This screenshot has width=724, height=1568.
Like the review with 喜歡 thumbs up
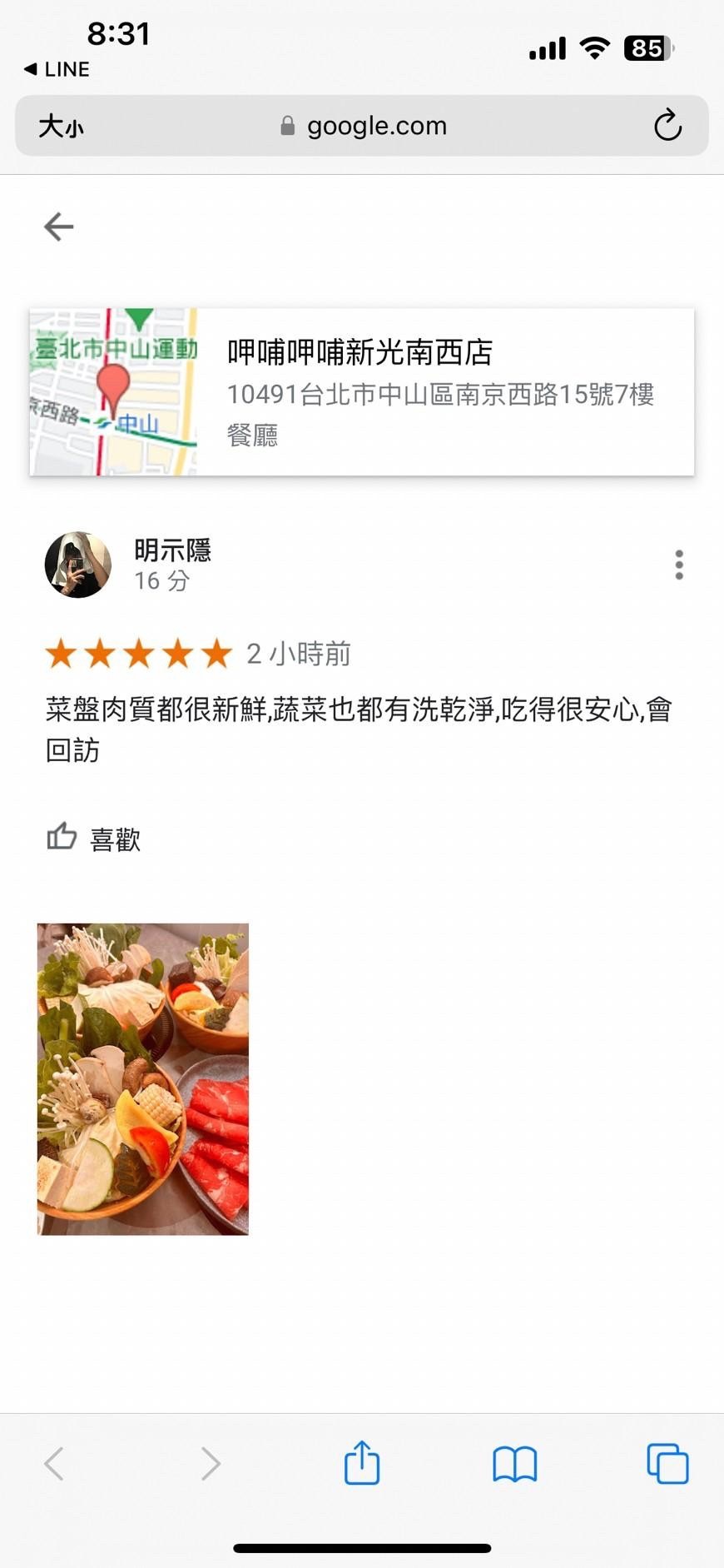93,838
